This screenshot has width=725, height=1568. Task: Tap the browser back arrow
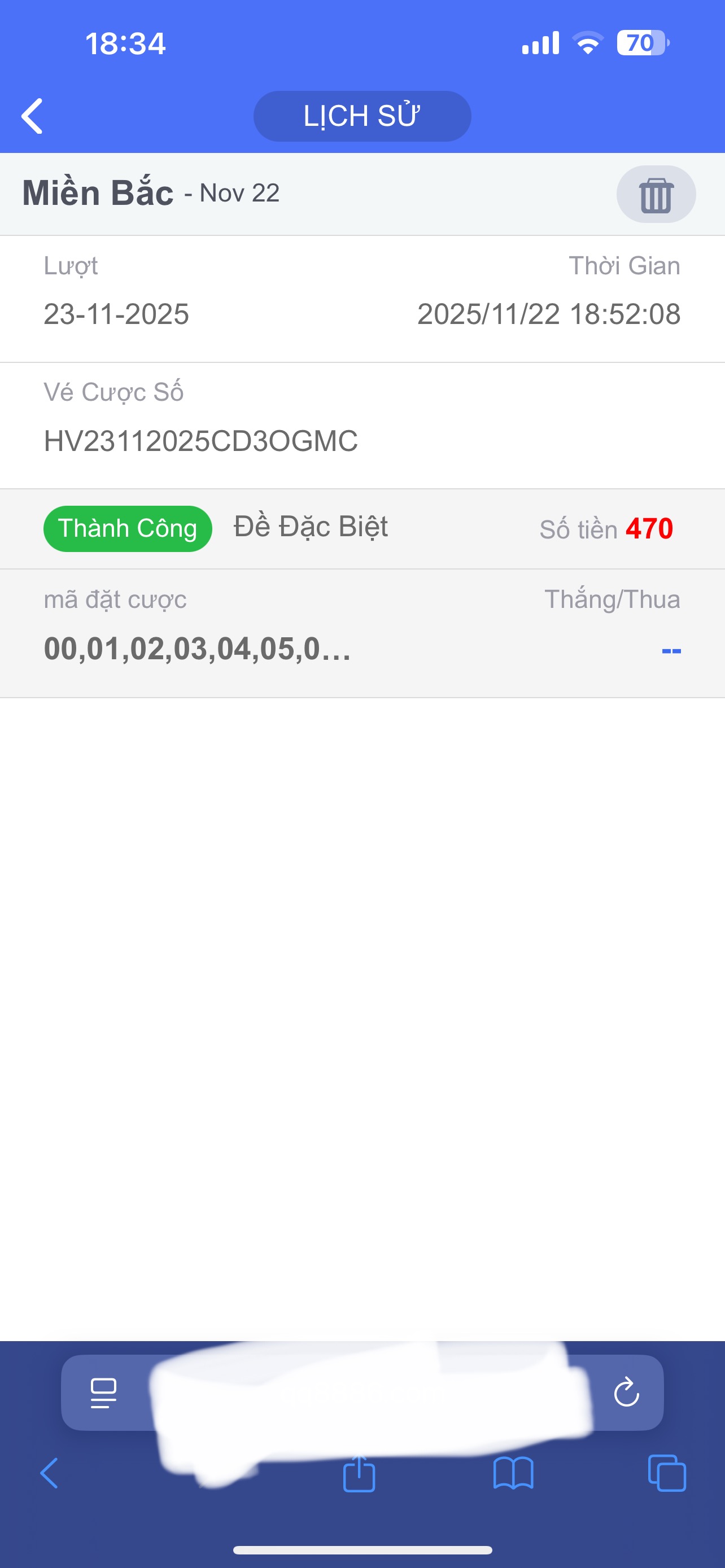tap(49, 1473)
